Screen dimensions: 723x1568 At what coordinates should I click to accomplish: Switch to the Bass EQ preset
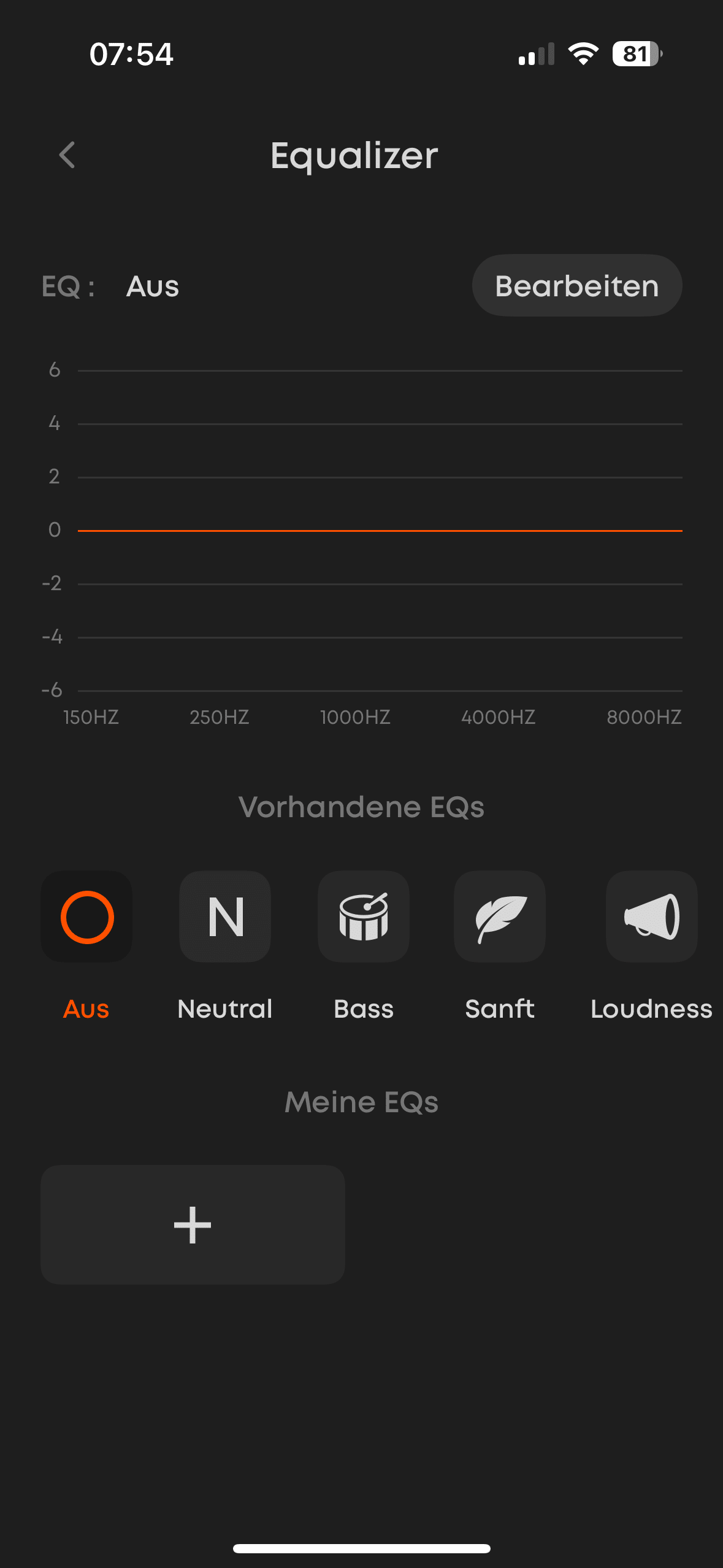pyautogui.click(x=364, y=917)
